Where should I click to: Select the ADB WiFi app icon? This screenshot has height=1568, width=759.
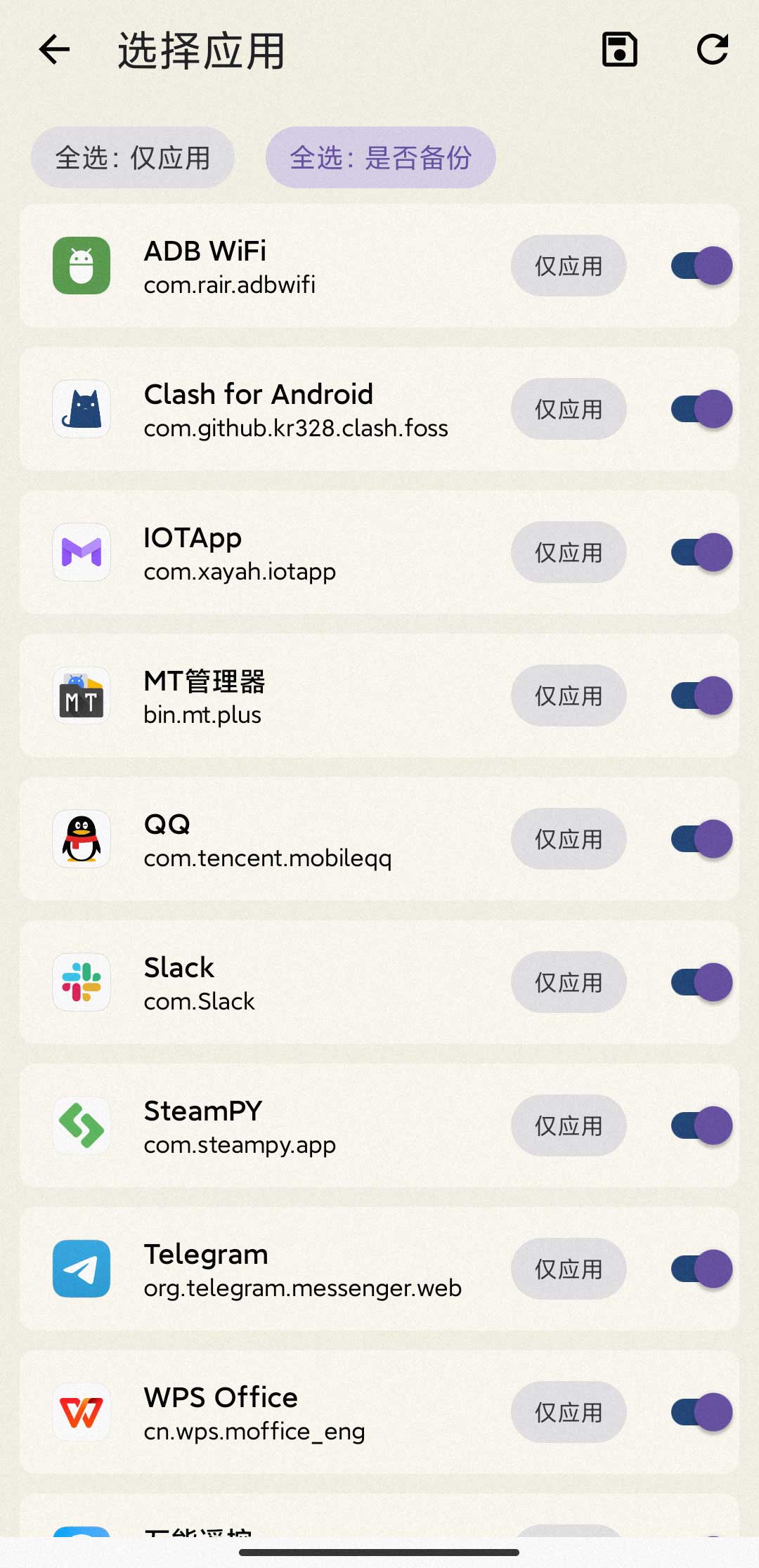point(81,267)
